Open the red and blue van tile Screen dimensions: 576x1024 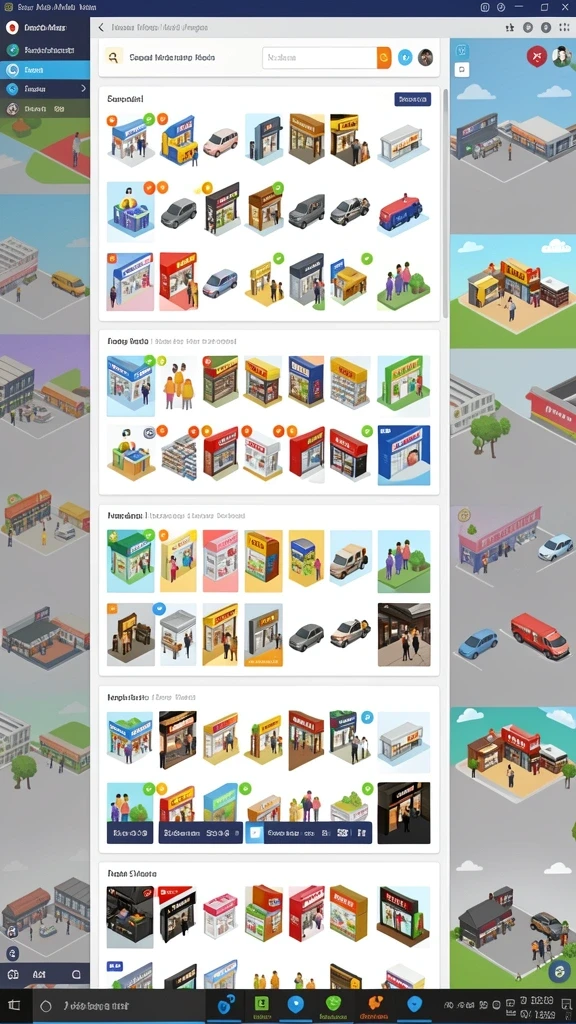tap(400, 209)
